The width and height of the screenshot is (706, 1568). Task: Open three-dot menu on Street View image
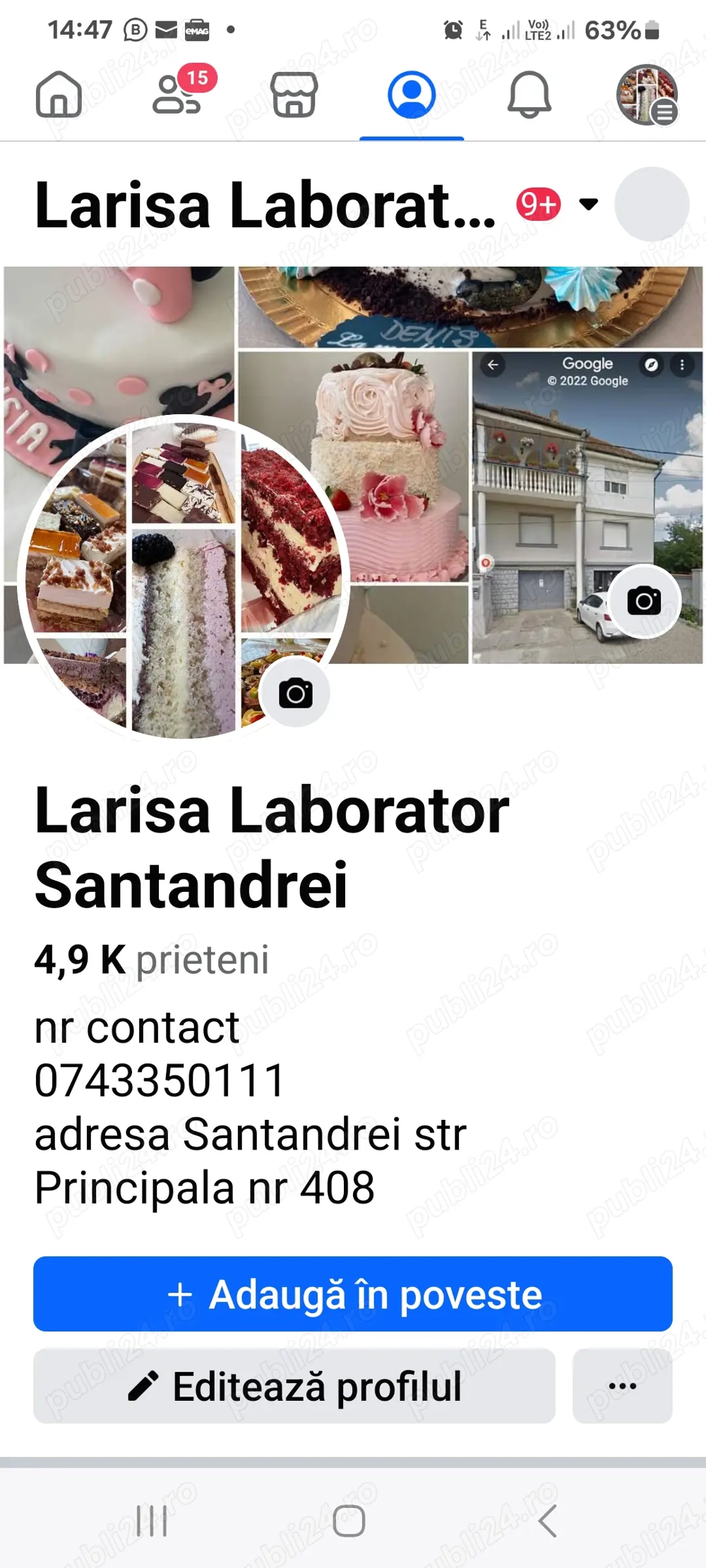[x=681, y=364]
